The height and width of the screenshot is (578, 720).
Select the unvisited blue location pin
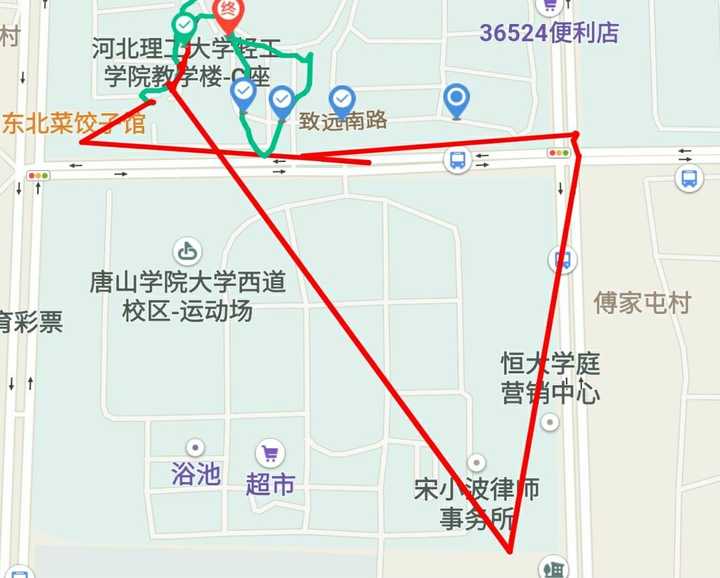click(x=456, y=99)
